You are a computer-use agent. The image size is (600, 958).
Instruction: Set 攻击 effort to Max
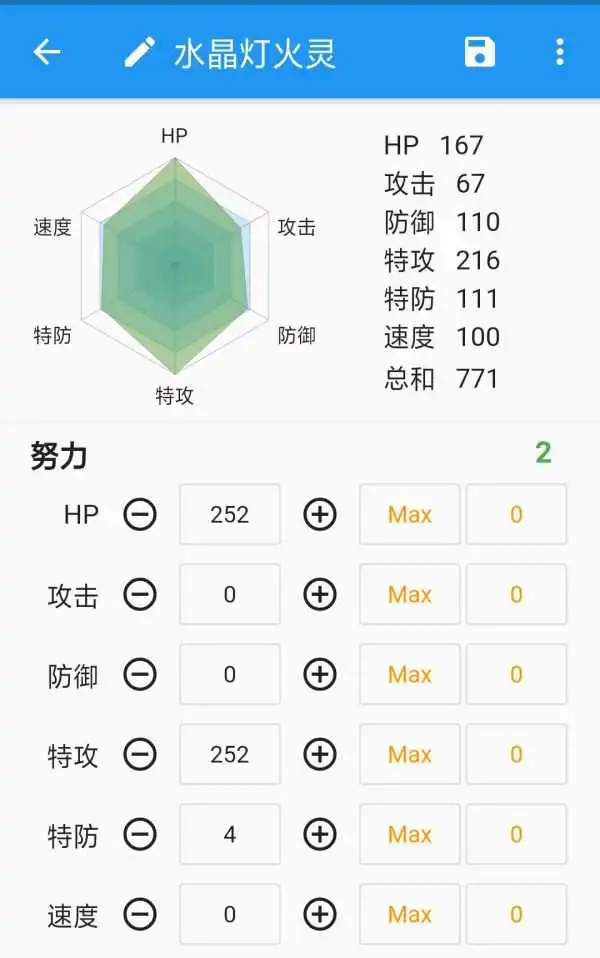pyautogui.click(x=410, y=595)
